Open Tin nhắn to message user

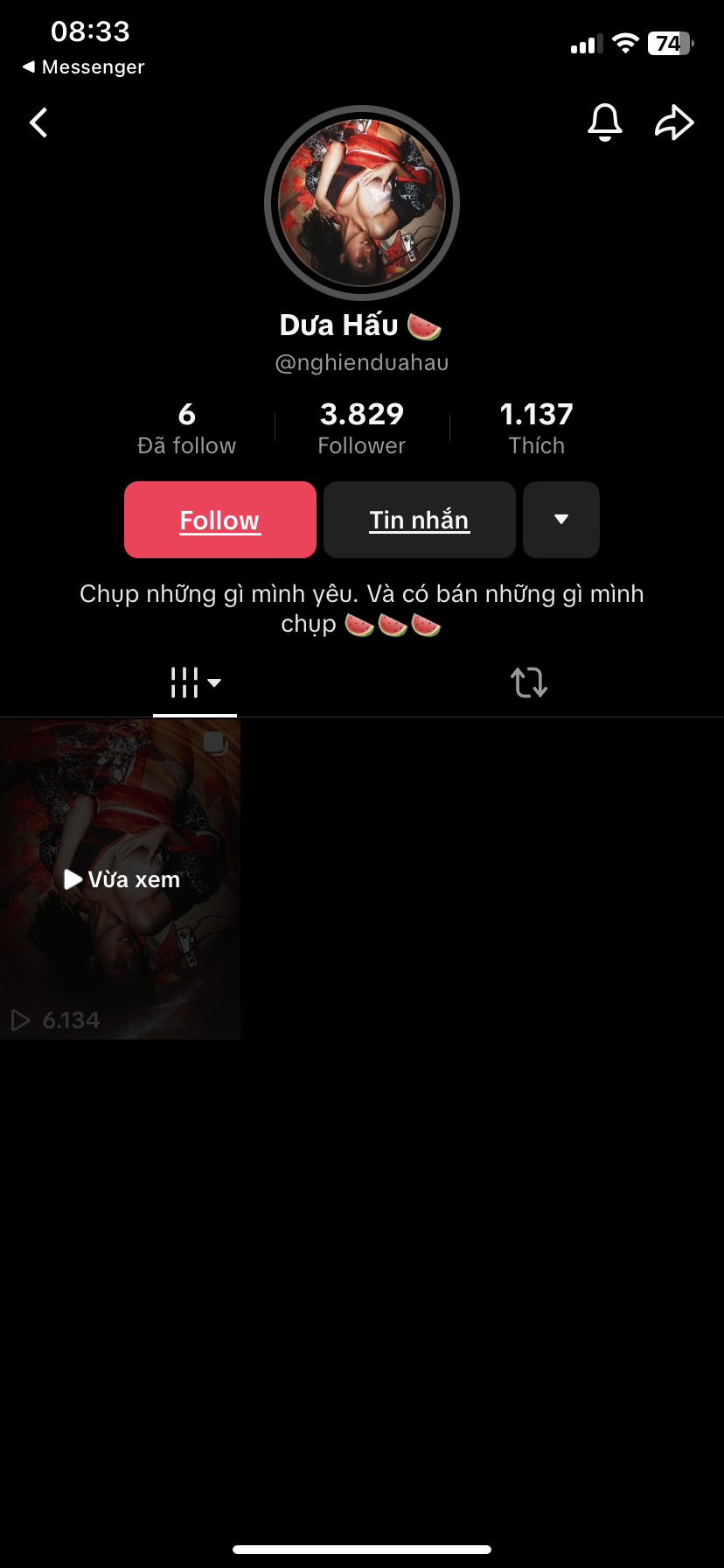click(419, 520)
